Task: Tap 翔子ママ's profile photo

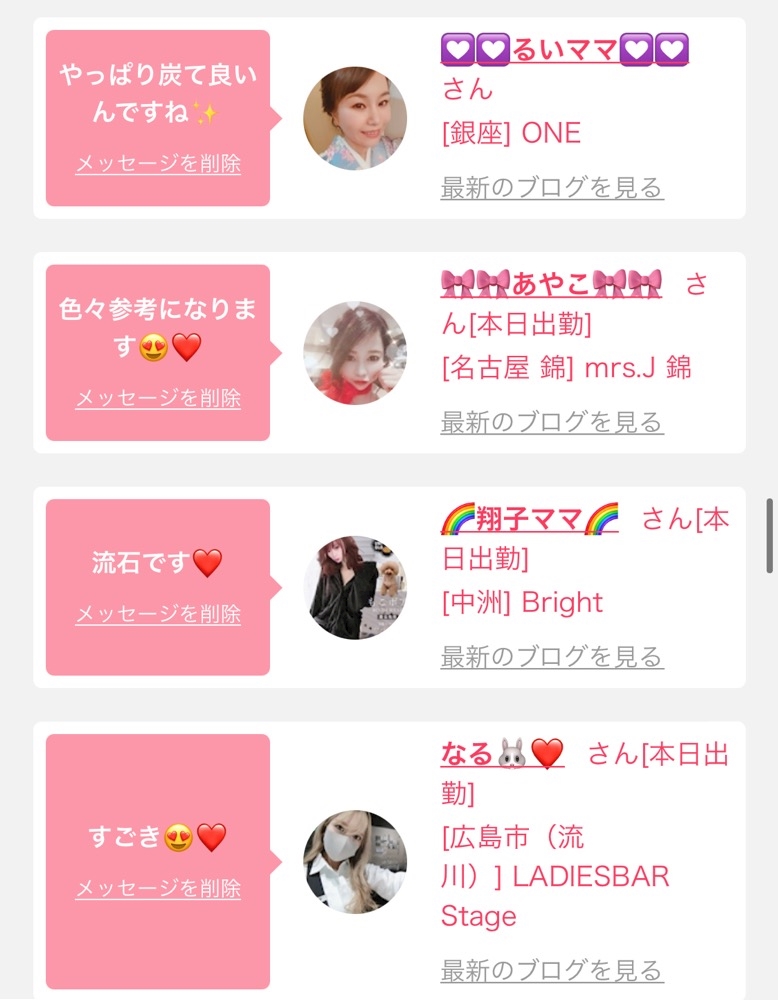Action: tap(355, 587)
